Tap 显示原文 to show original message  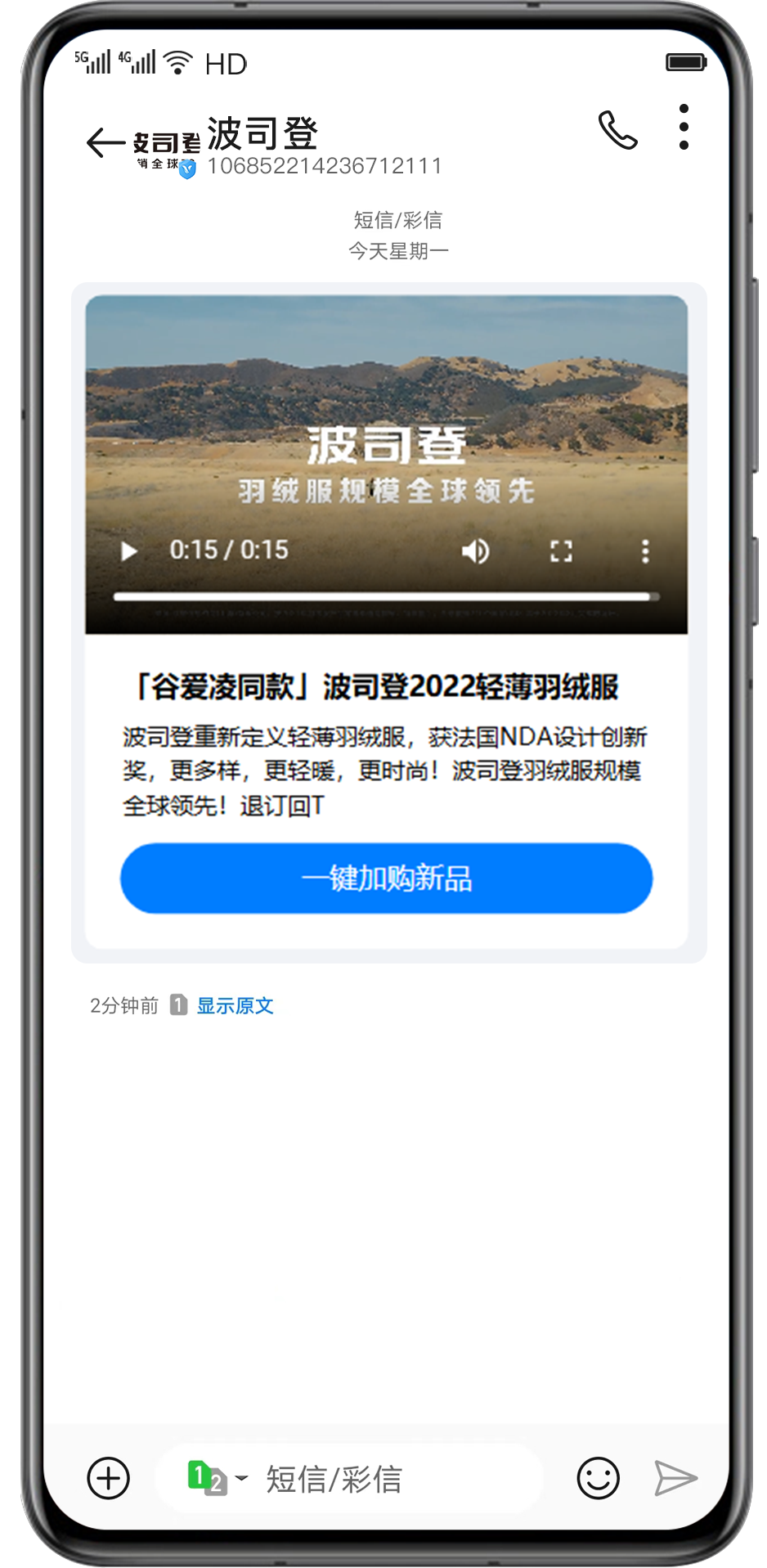click(235, 1005)
